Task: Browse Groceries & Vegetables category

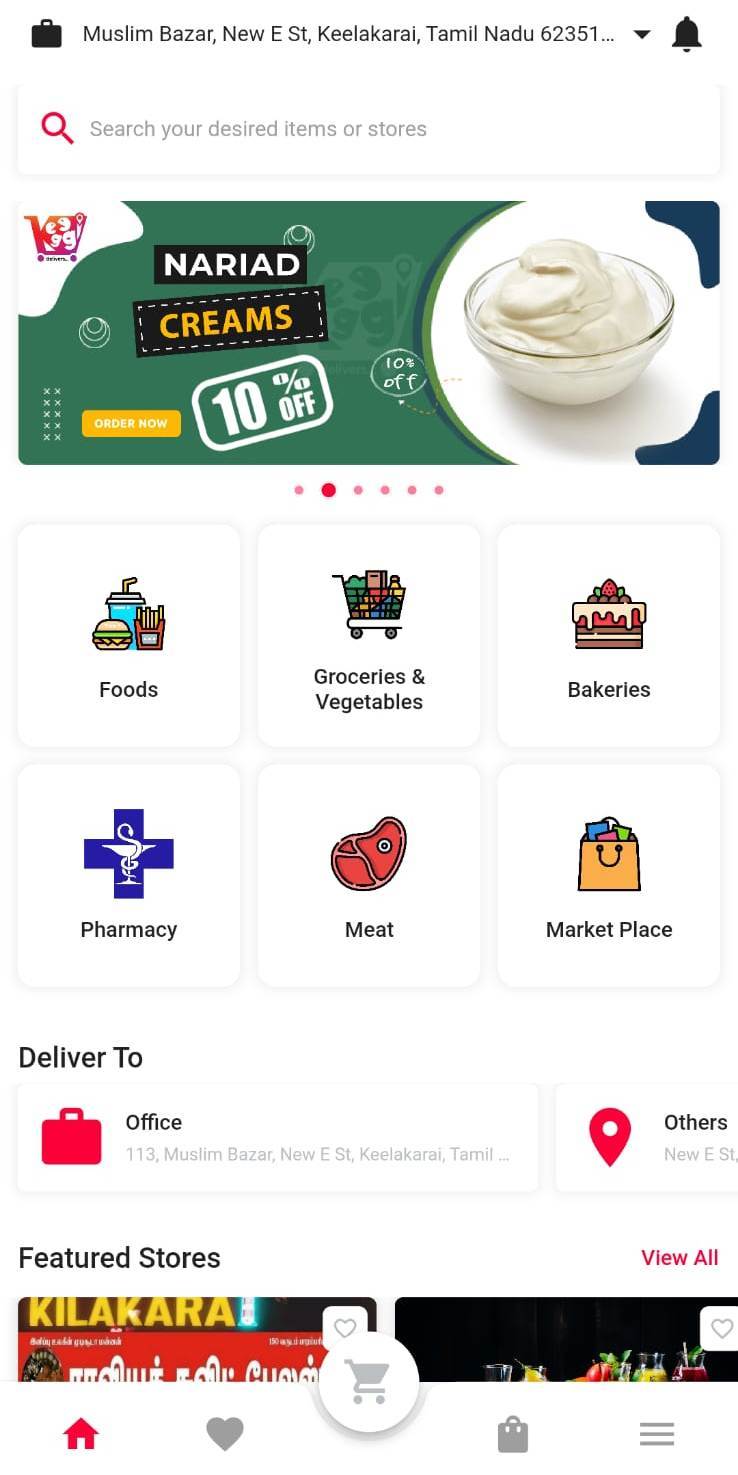Action: click(369, 635)
